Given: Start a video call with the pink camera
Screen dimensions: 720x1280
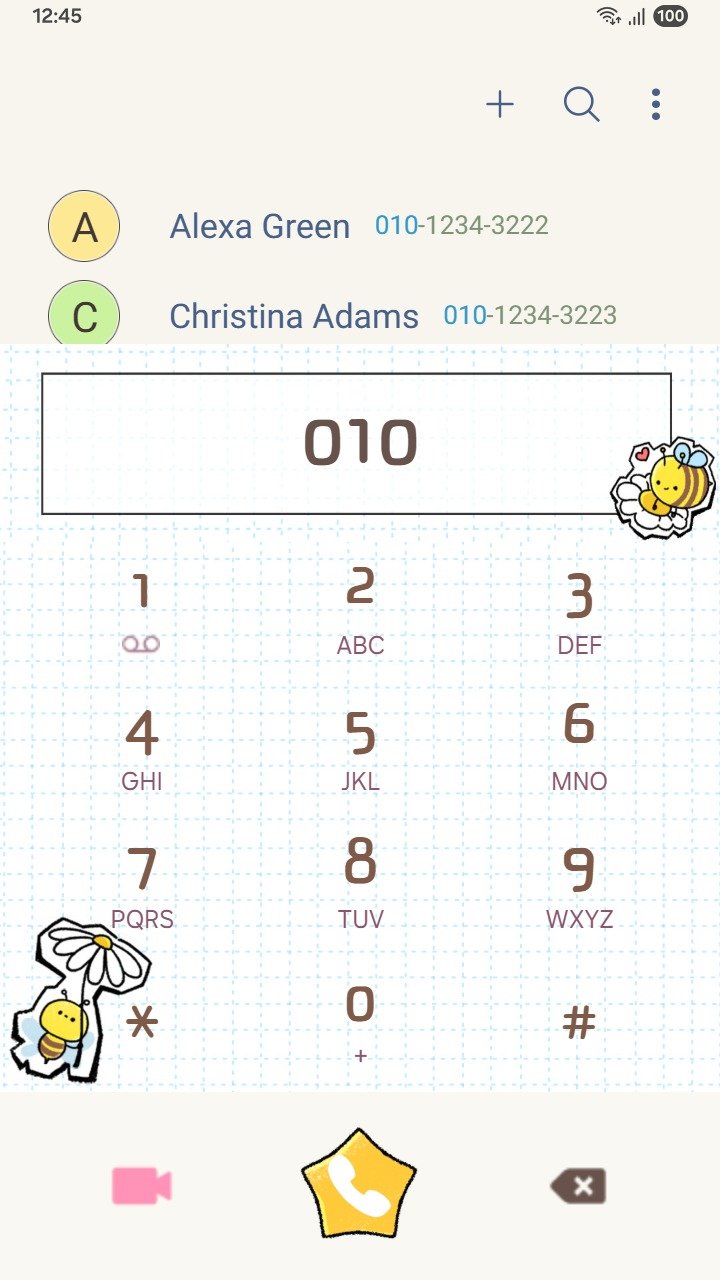Looking at the screenshot, I should (142, 1186).
